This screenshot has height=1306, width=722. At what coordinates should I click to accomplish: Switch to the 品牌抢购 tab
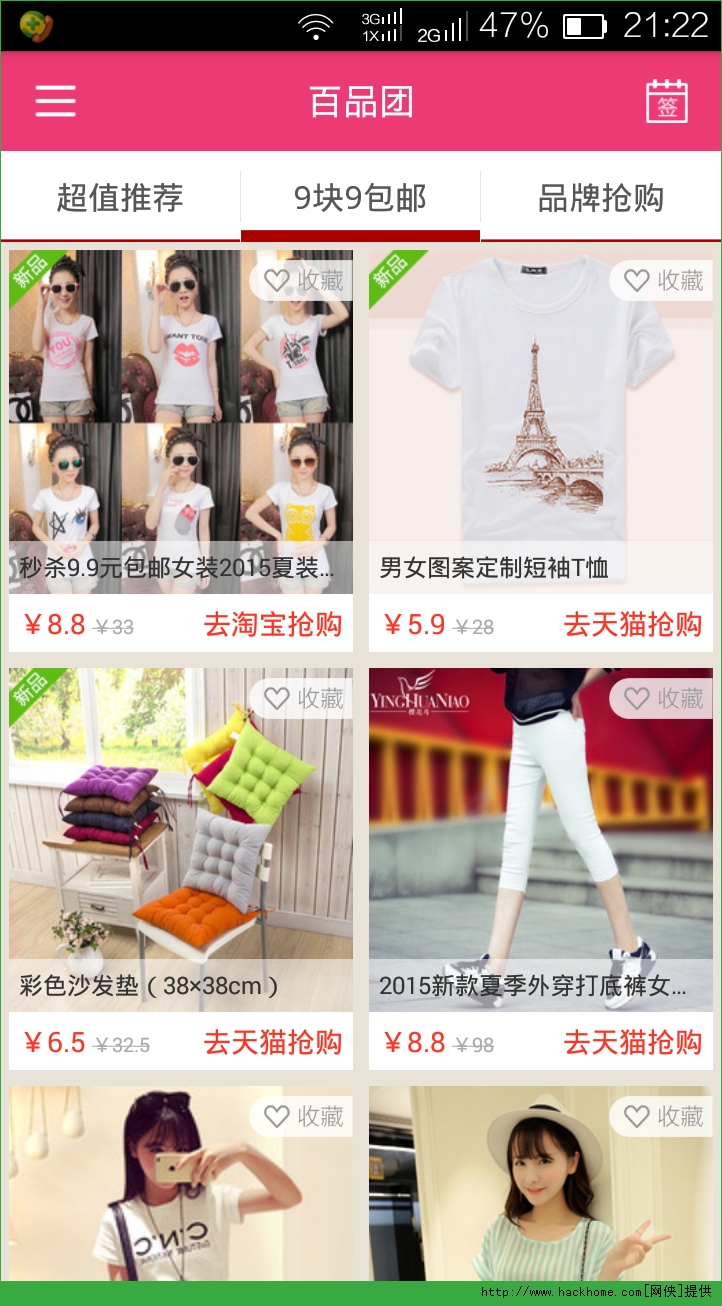pyautogui.click(x=601, y=198)
